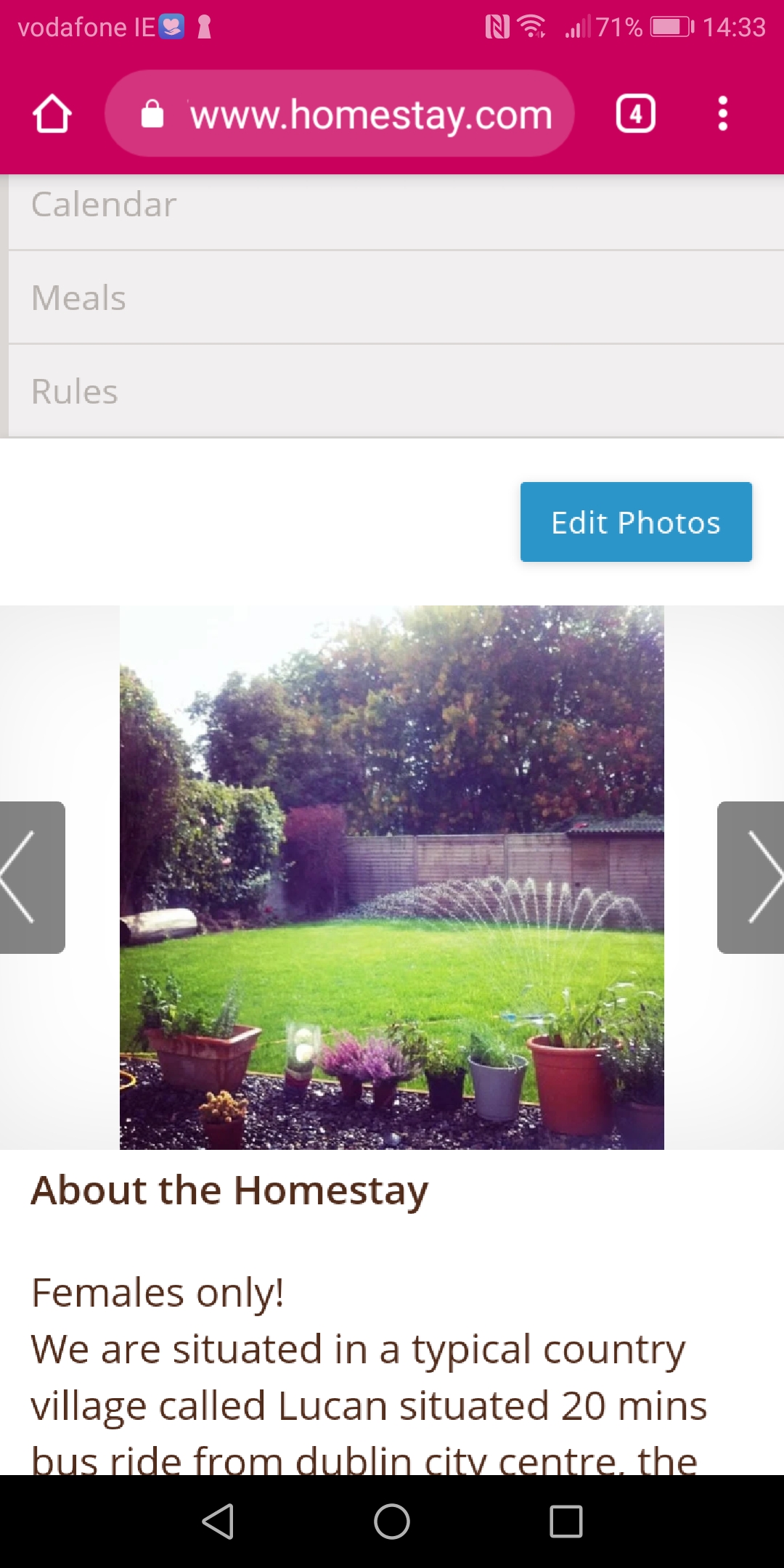The width and height of the screenshot is (784, 1568).
Task: Show the next photo in the gallery
Action: (752, 877)
